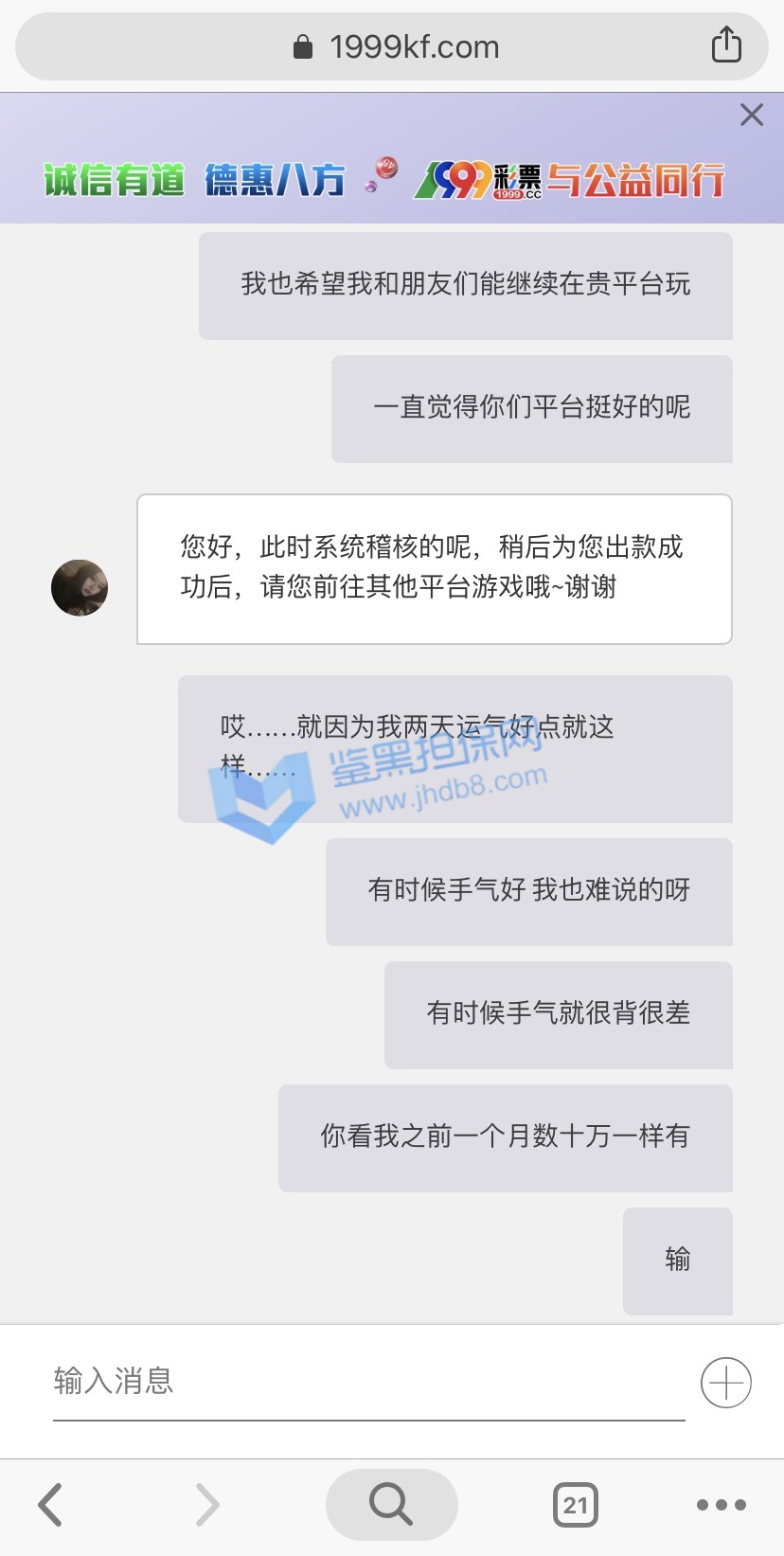
Task: Open the browser's more options menu
Action: tap(722, 1504)
